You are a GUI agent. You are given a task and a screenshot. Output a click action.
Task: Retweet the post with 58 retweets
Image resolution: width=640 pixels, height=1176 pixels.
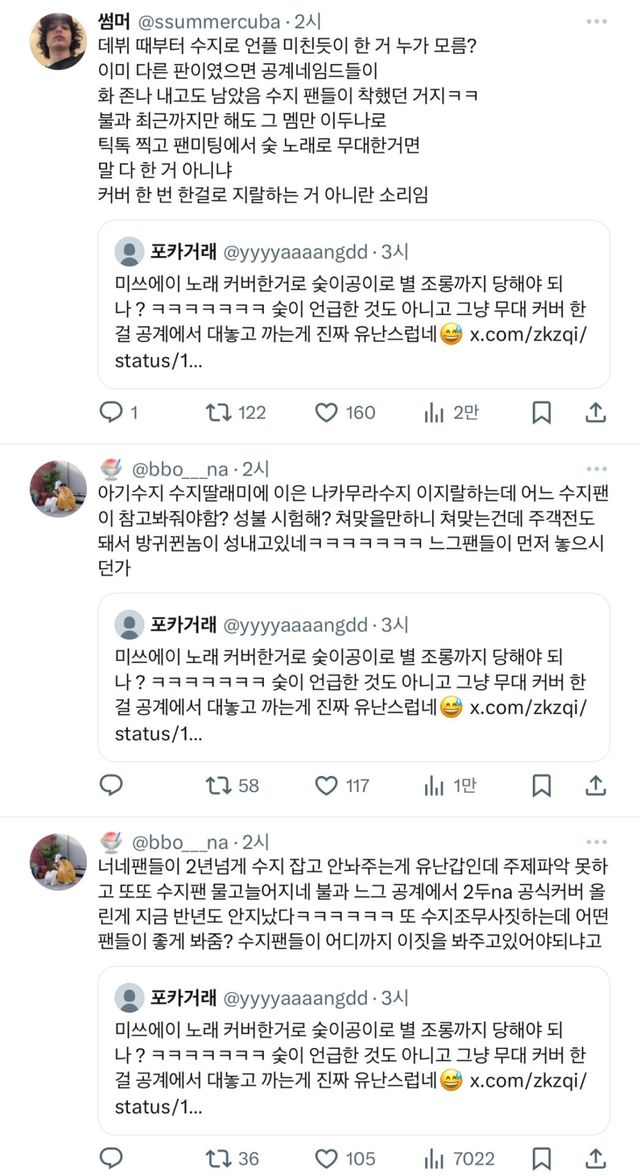pyautogui.click(x=218, y=786)
